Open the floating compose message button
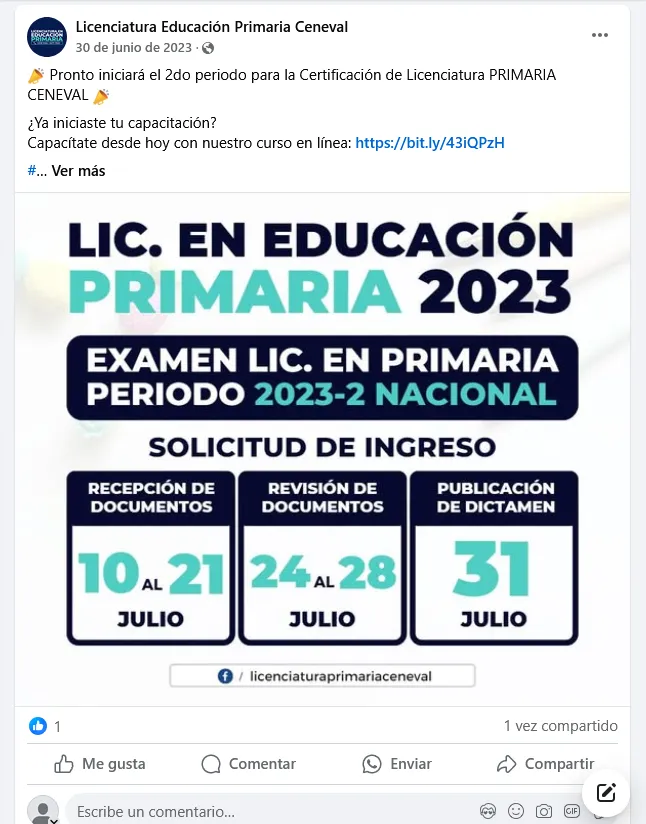The height and width of the screenshot is (824, 646). click(606, 793)
